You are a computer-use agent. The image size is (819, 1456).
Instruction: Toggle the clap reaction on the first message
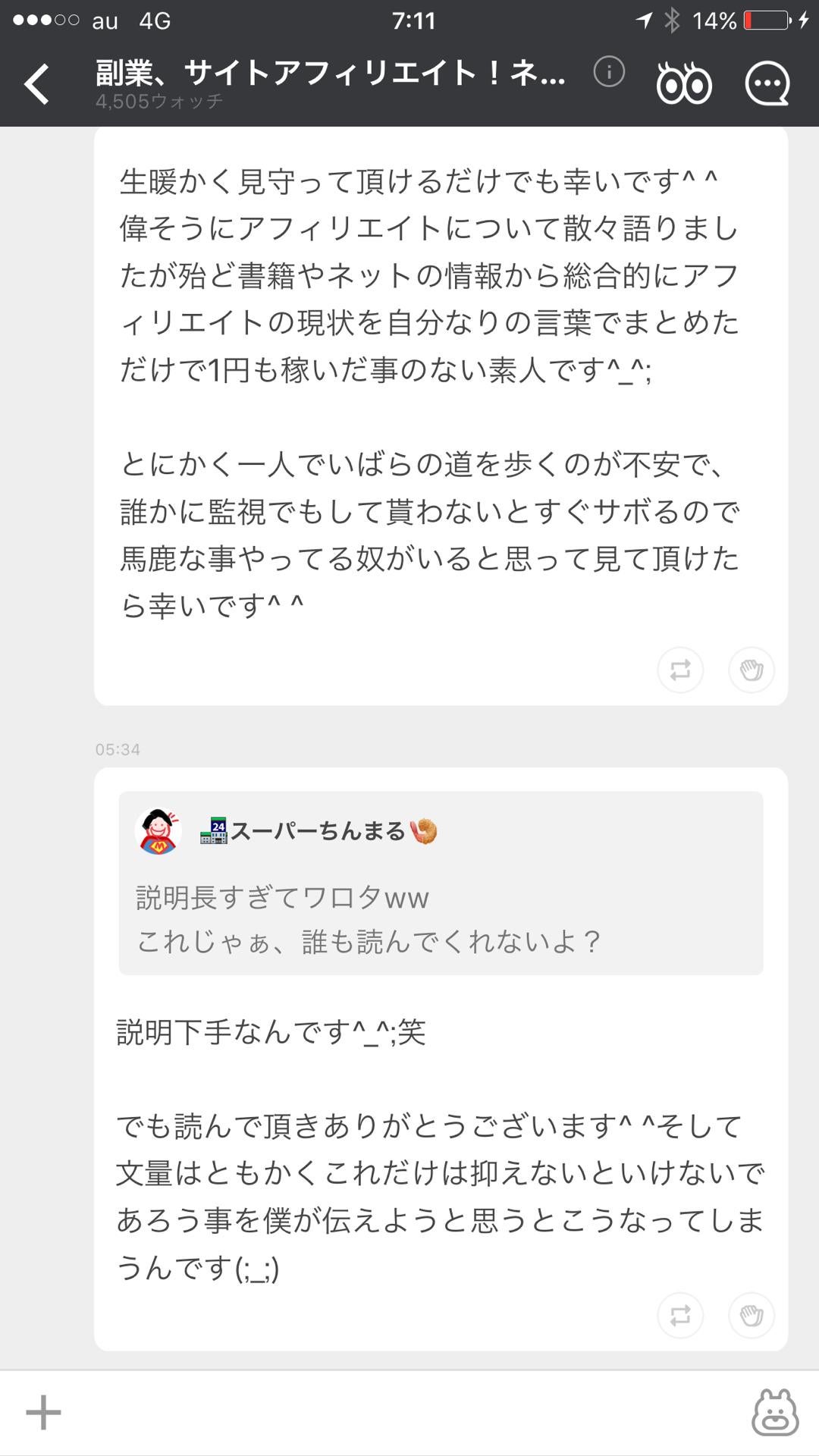point(750,670)
